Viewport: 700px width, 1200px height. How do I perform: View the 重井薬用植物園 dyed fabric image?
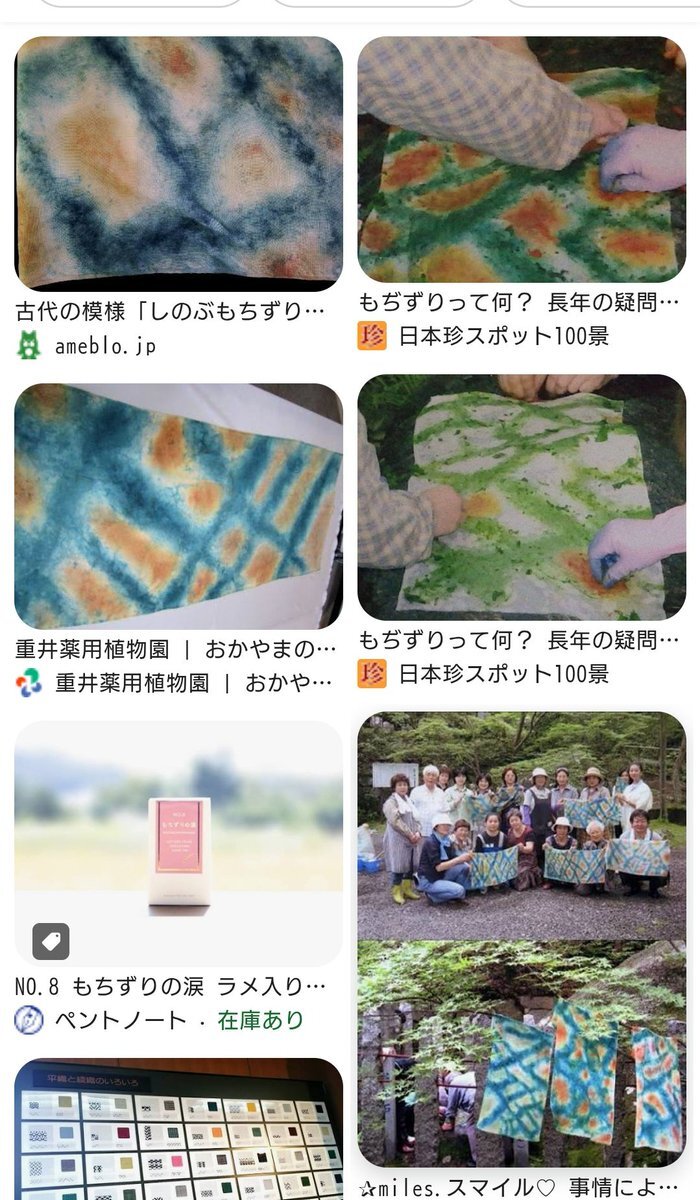click(178, 506)
